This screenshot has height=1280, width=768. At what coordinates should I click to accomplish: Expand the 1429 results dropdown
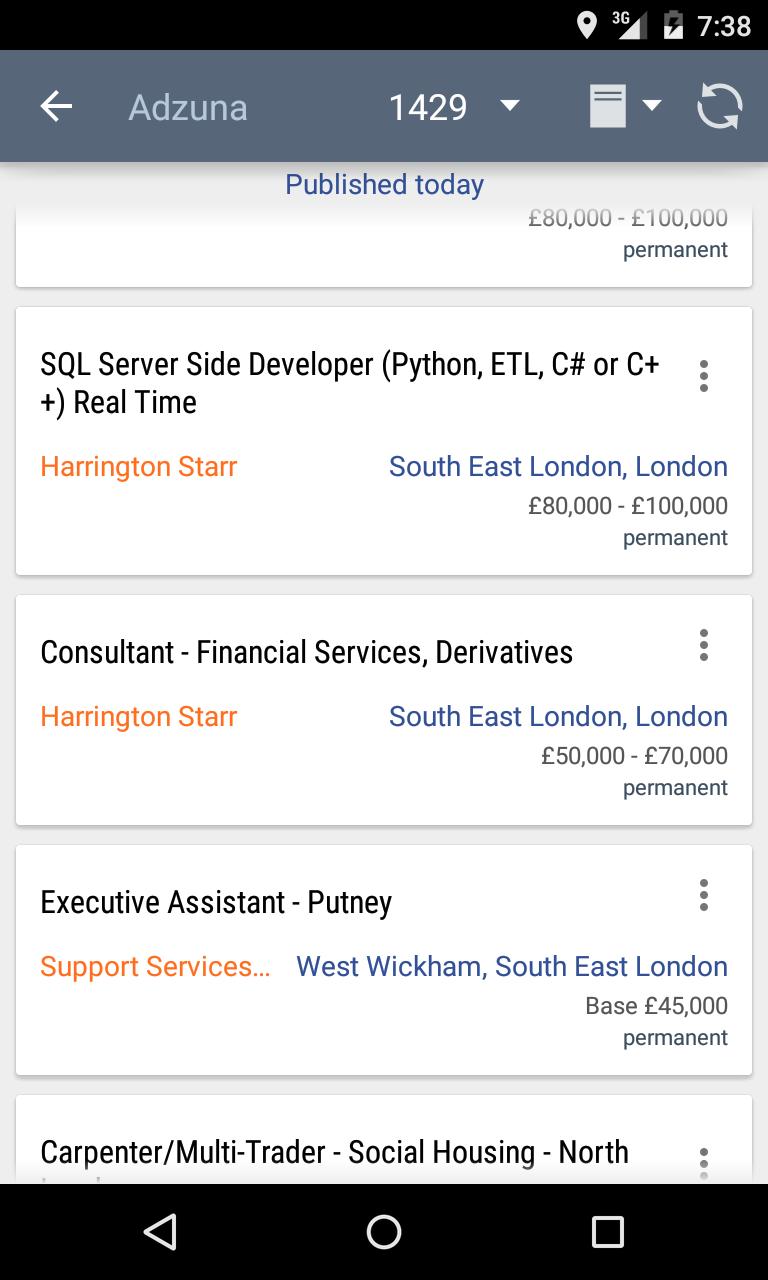(x=453, y=107)
